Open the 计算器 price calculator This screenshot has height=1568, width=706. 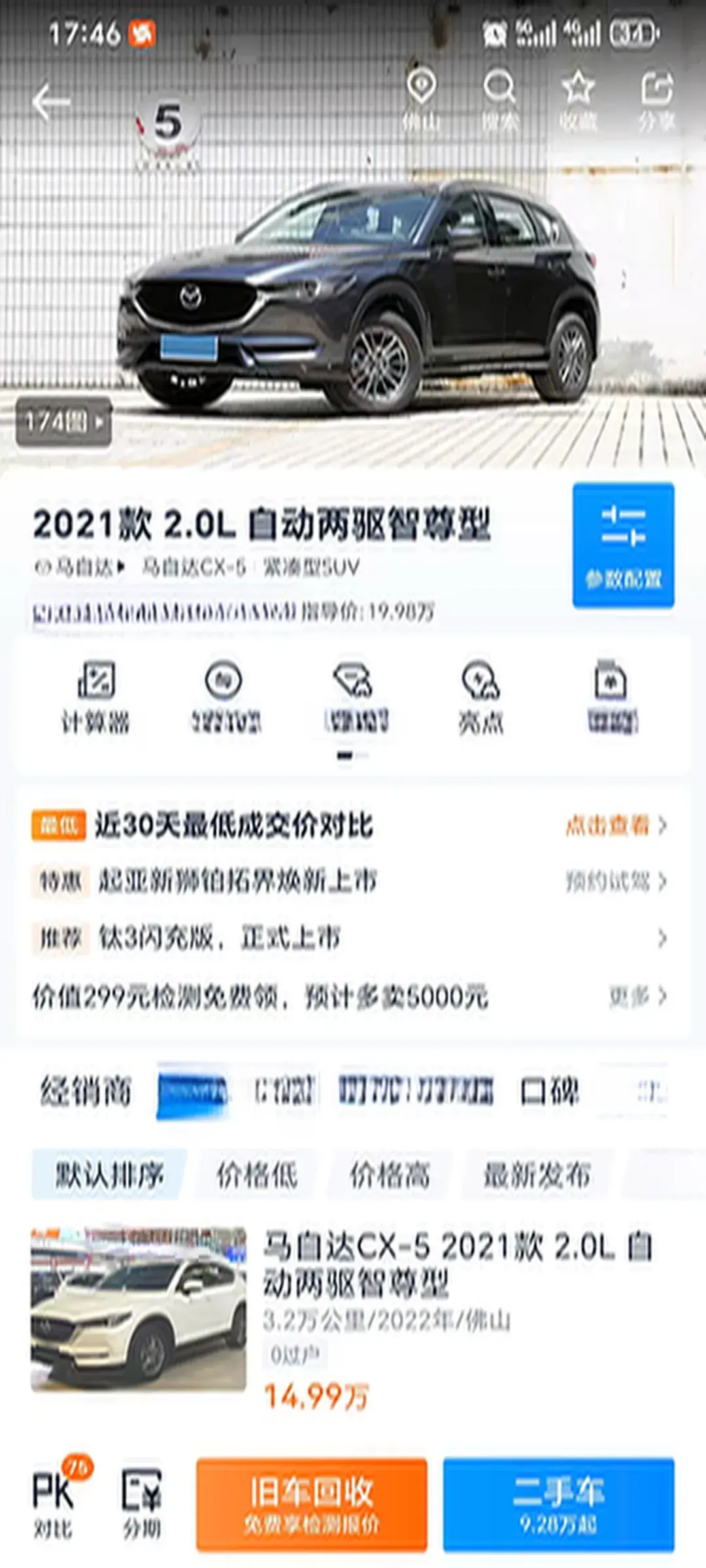coord(96,696)
